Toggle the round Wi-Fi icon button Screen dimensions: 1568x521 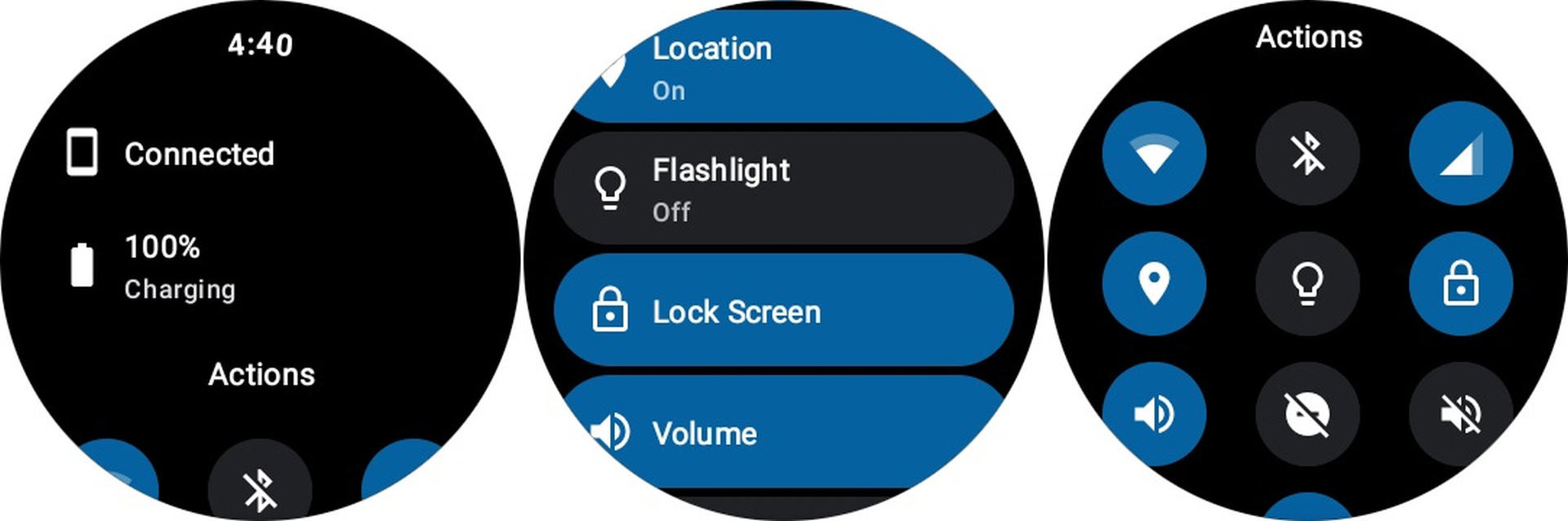pyautogui.click(x=1154, y=153)
